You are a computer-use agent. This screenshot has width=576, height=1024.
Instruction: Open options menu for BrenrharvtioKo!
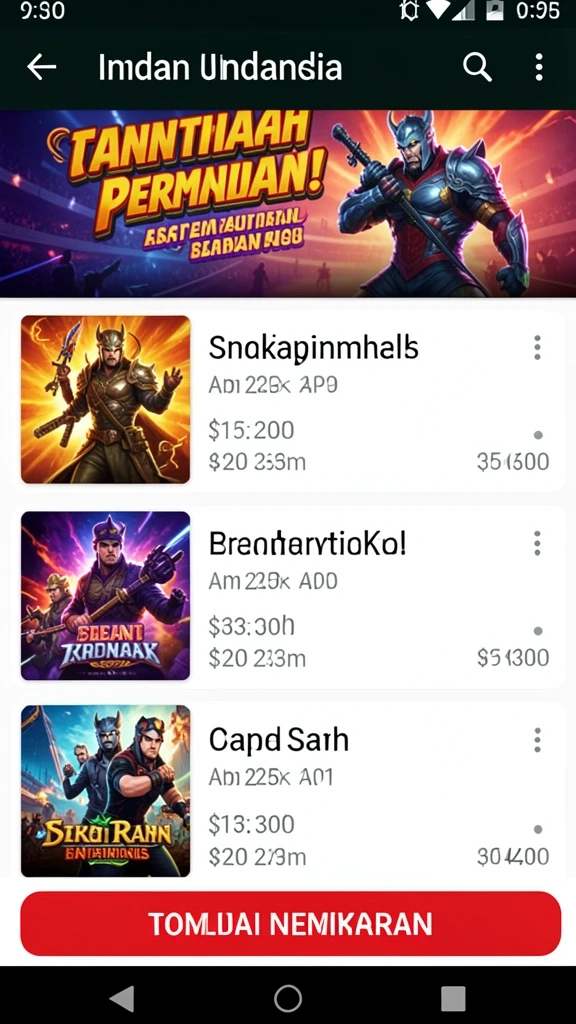537,543
